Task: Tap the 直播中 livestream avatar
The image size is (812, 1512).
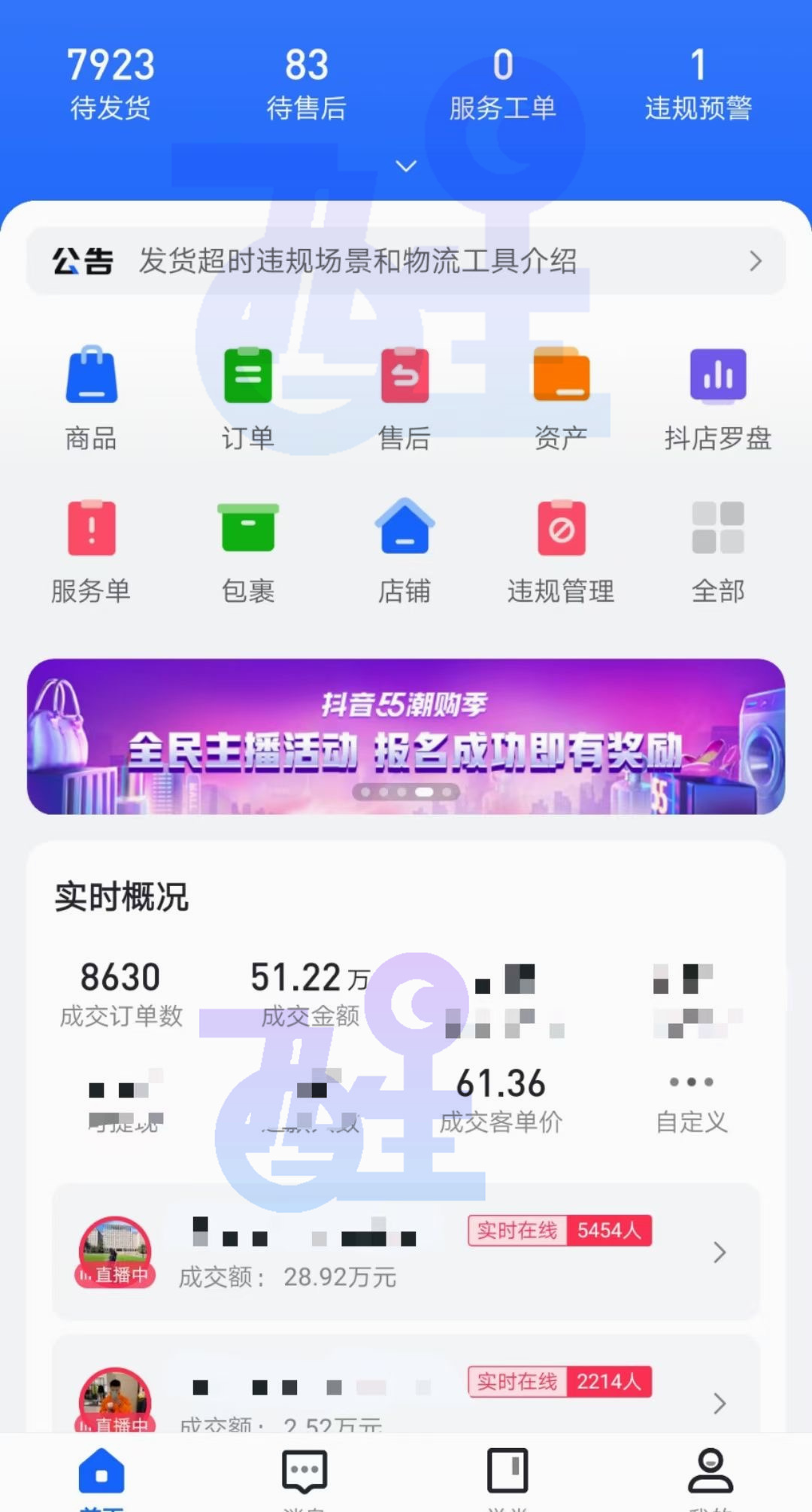Action: (x=114, y=1249)
